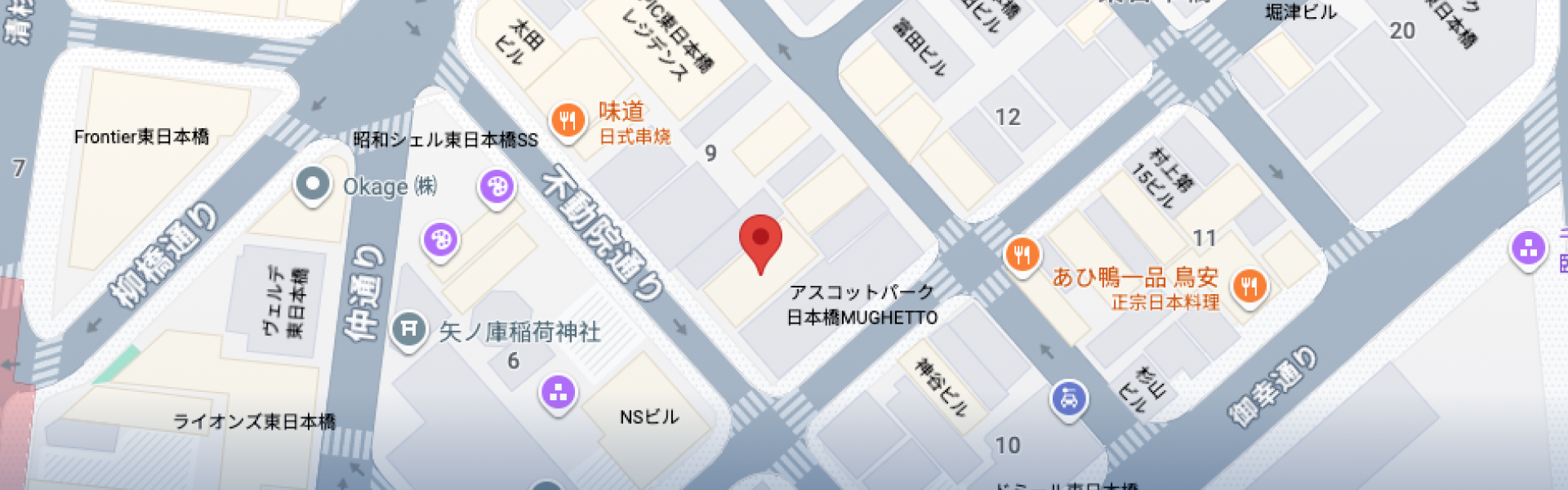Open the 味道 日式串焼 restaurant marker
This screenshot has width=1568, height=490.
click(567, 121)
